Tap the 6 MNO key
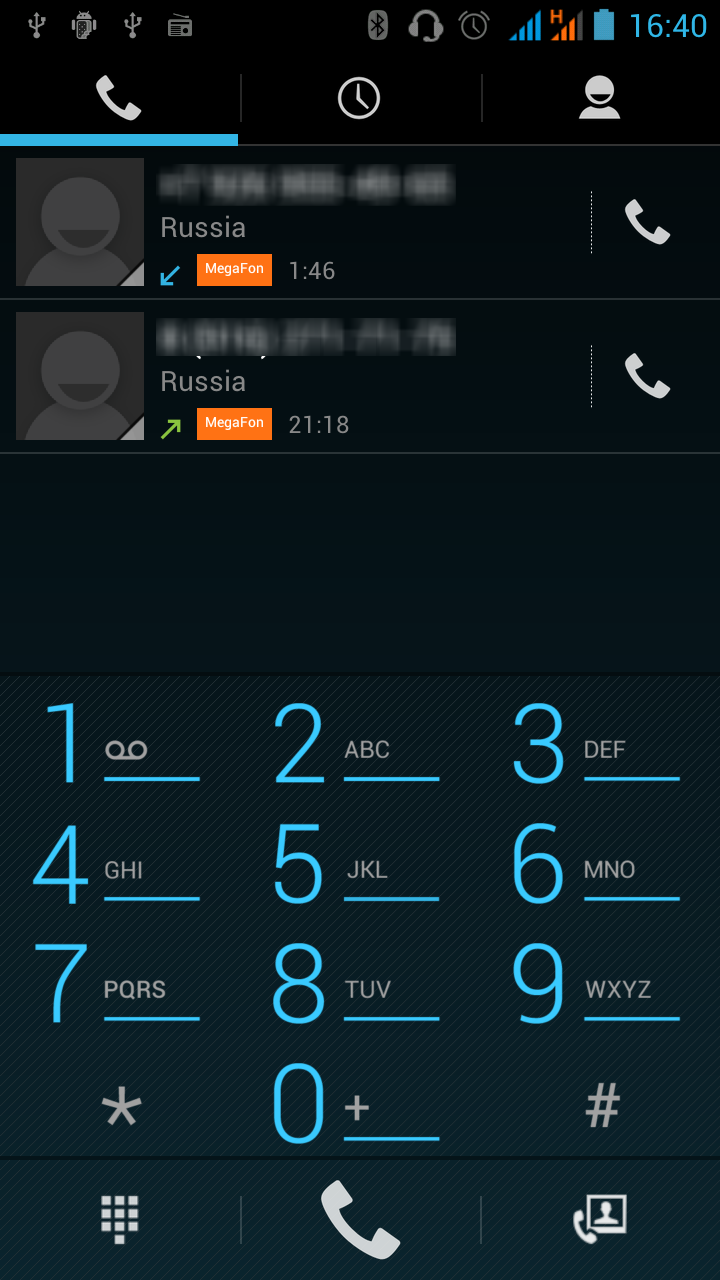Screen dimensions: 720x1280 598,865
